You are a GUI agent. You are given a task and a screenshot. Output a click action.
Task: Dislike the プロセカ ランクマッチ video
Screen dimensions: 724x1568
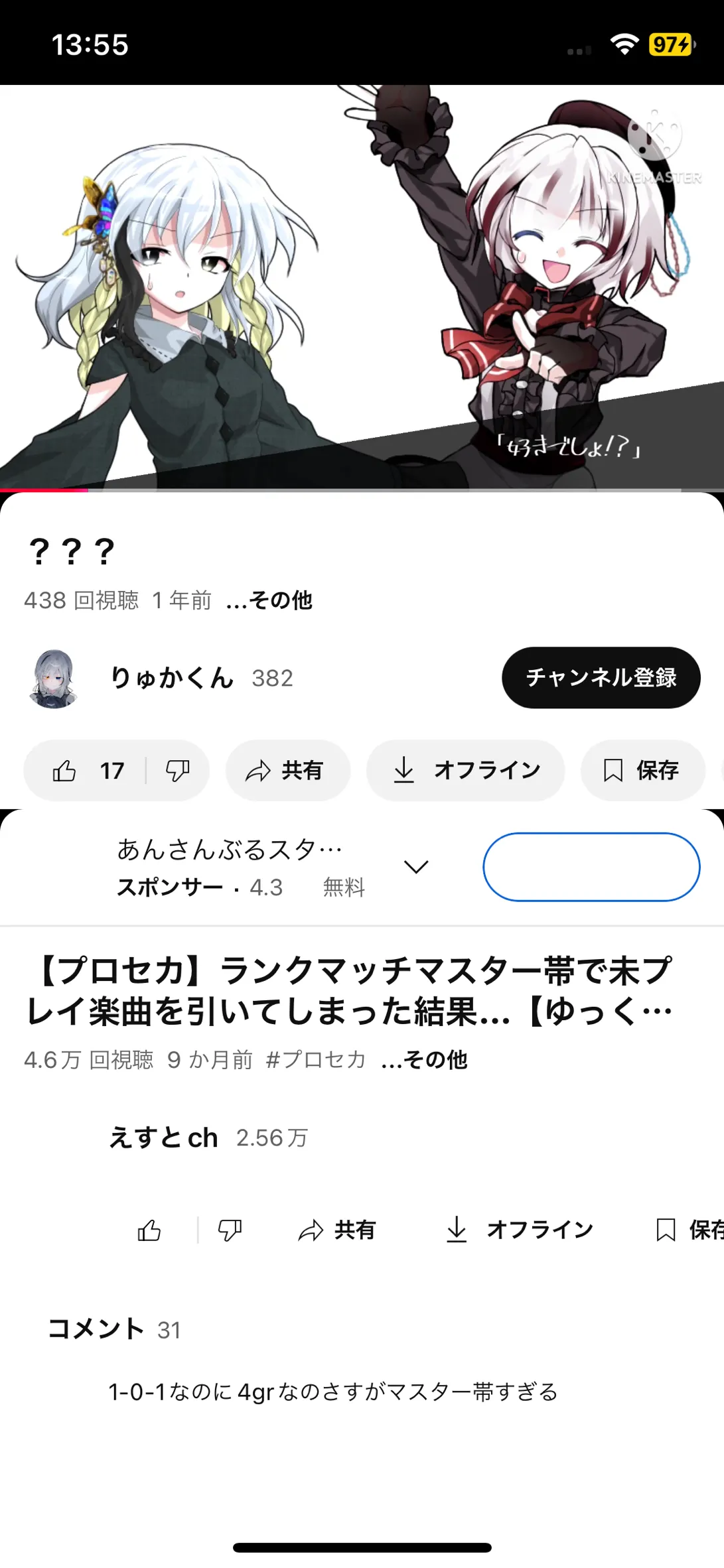pyautogui.click(x=230, y=1230)
